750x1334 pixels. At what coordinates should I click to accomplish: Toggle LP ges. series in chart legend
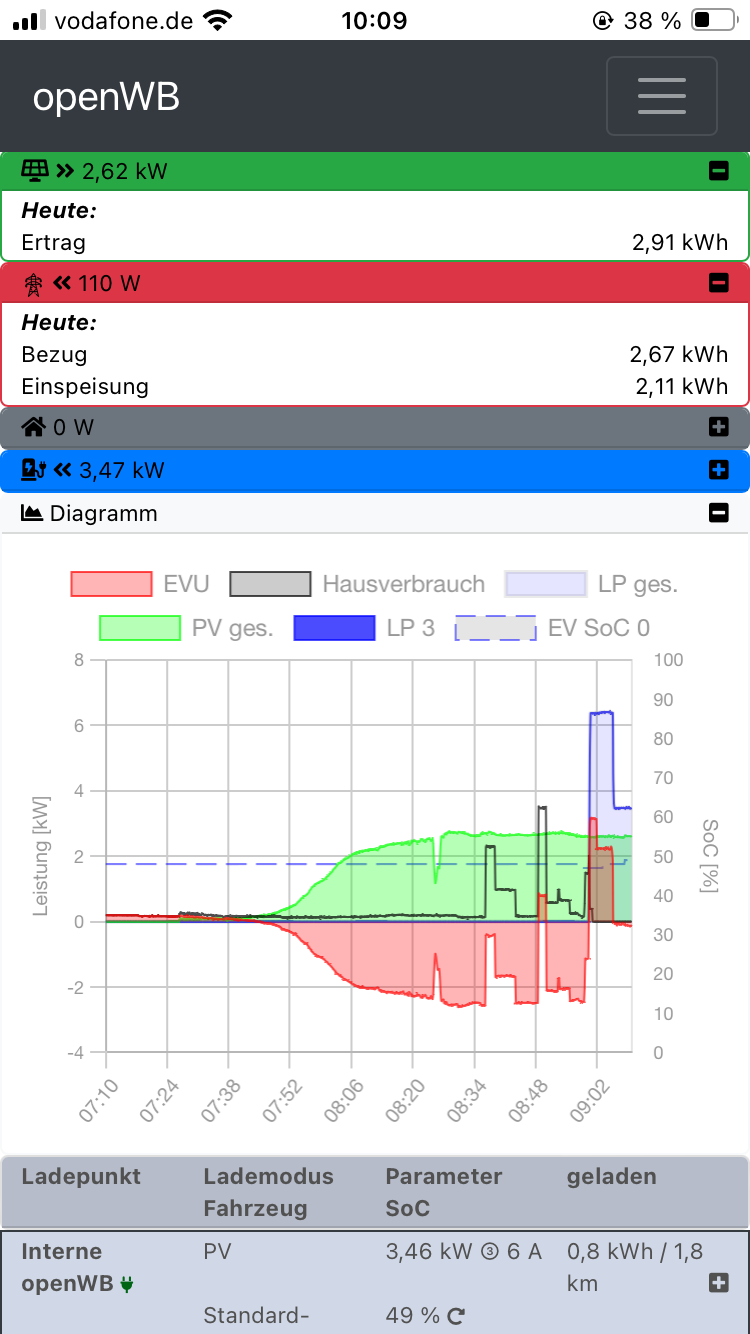pos(591,584)
